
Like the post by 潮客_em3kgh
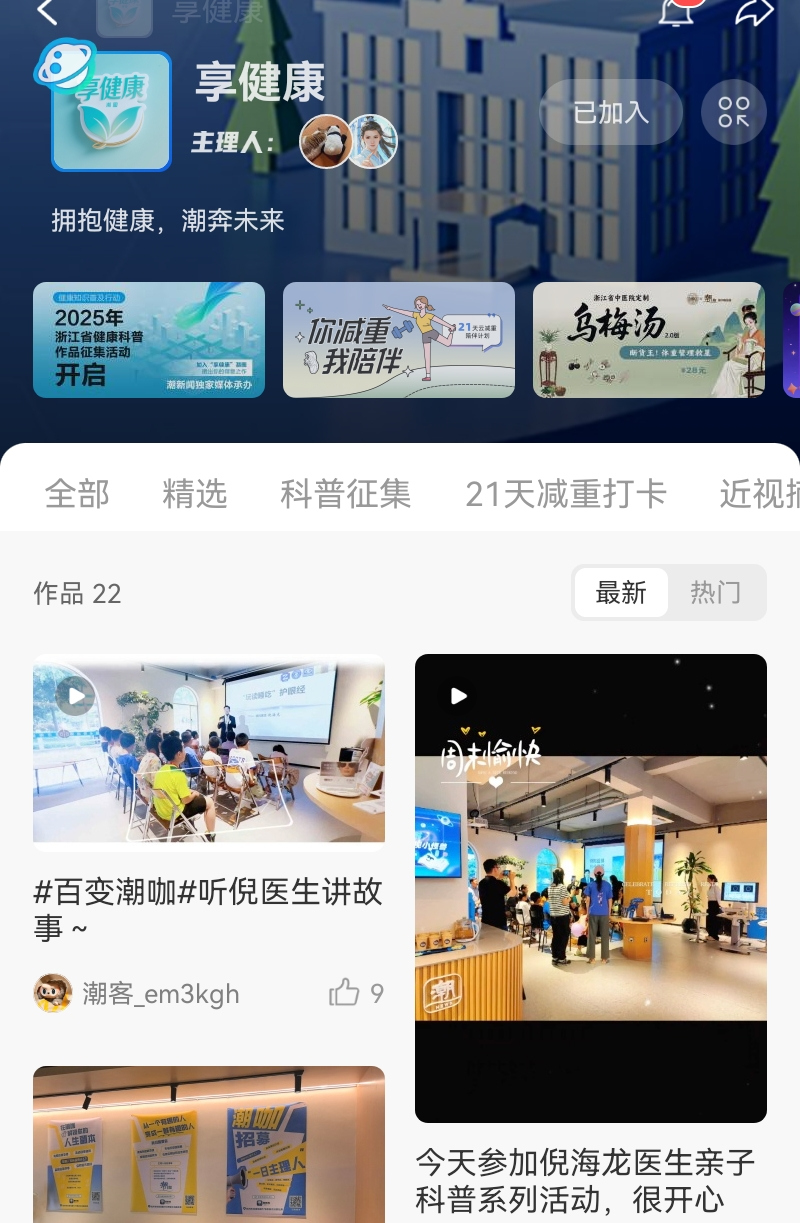345,993
